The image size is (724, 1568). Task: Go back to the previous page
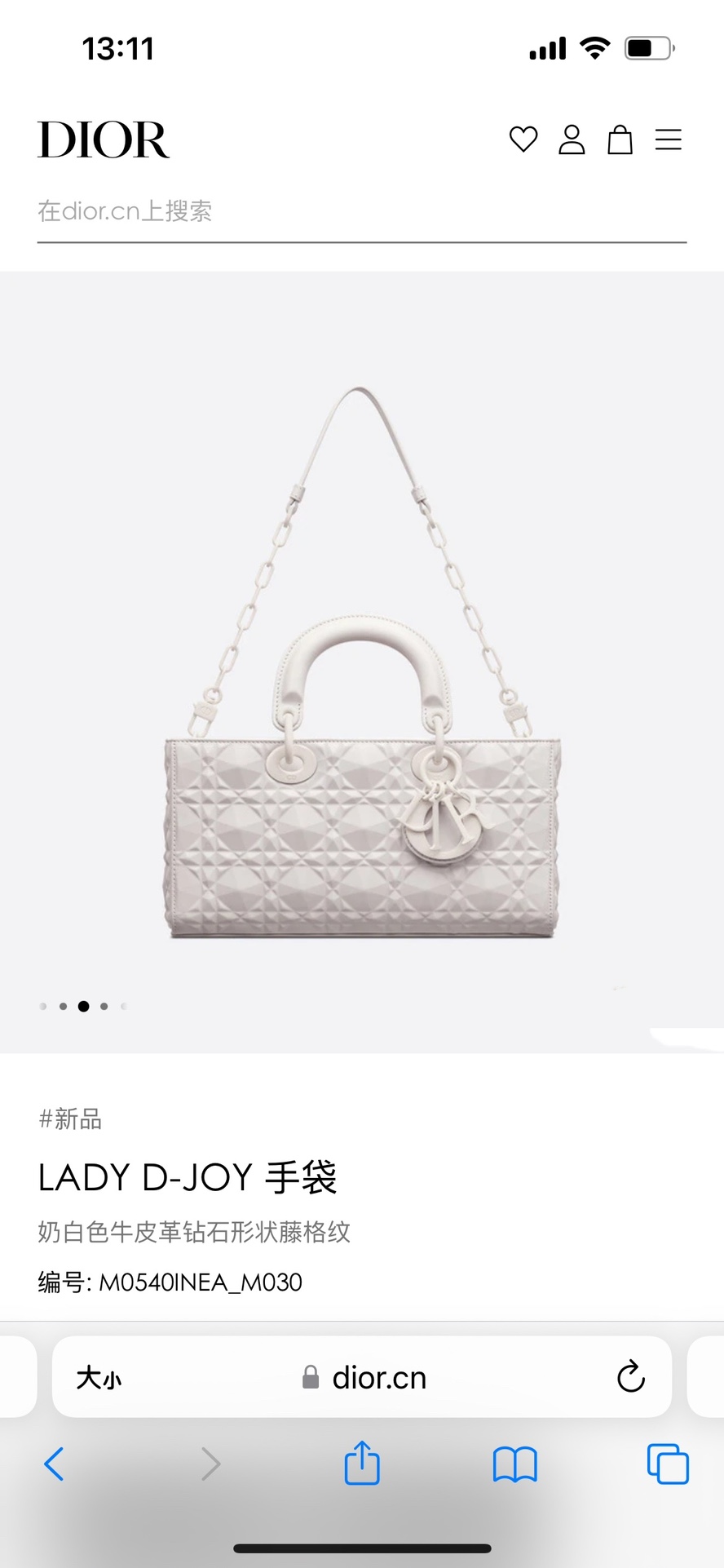coord(54,1464)
